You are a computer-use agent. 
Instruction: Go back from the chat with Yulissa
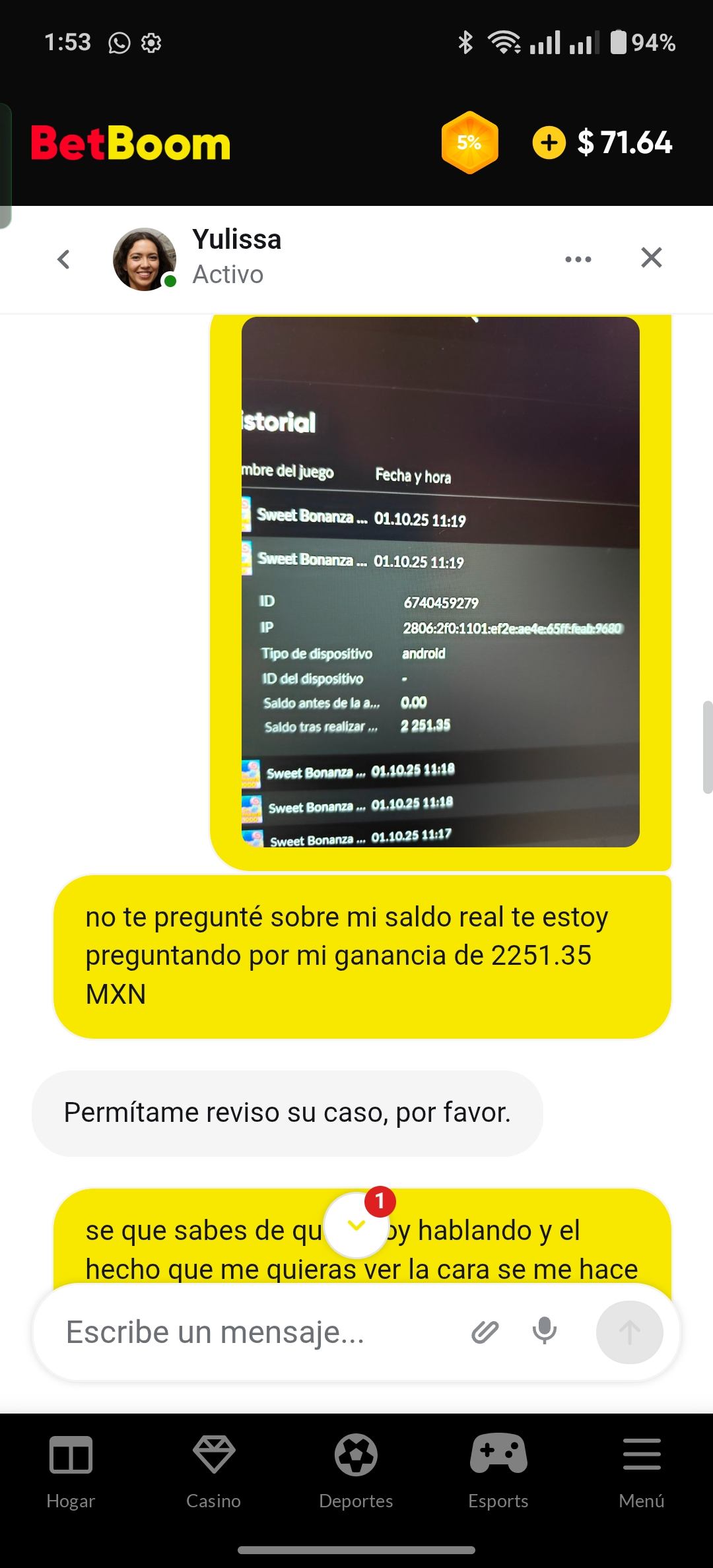pos(63,259)
